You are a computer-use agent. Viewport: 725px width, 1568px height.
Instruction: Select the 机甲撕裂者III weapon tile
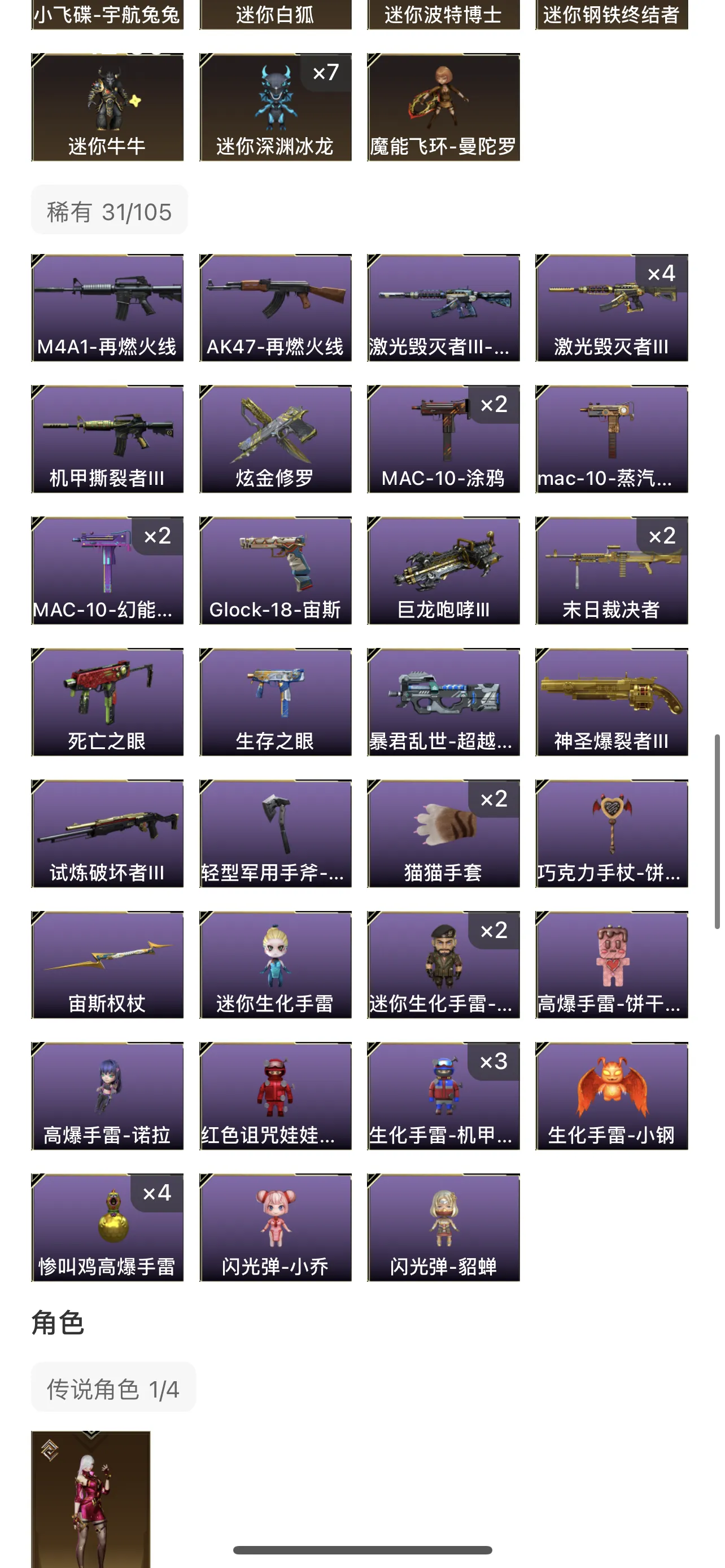click(107, 438)
